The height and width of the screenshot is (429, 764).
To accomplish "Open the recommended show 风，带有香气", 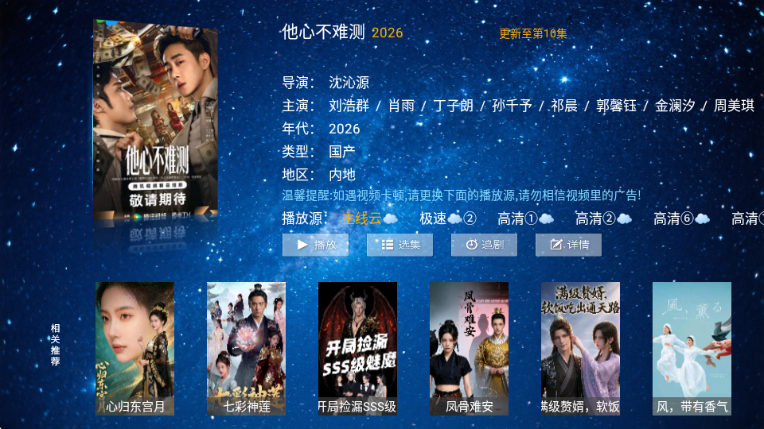I will tap(691, 348).
